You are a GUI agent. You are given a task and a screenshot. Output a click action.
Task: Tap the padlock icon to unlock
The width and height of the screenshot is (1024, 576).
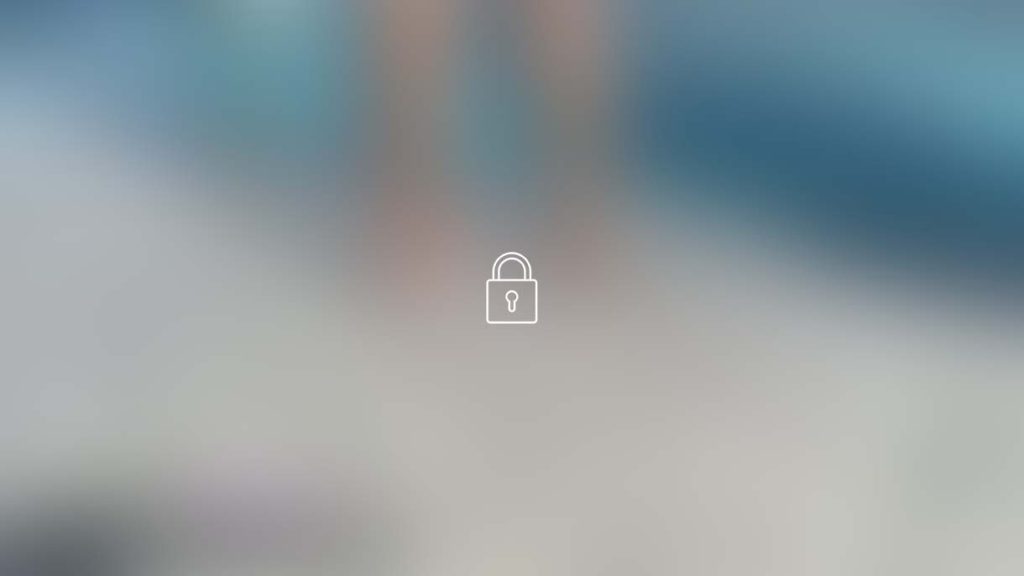(x=511, y=289)
